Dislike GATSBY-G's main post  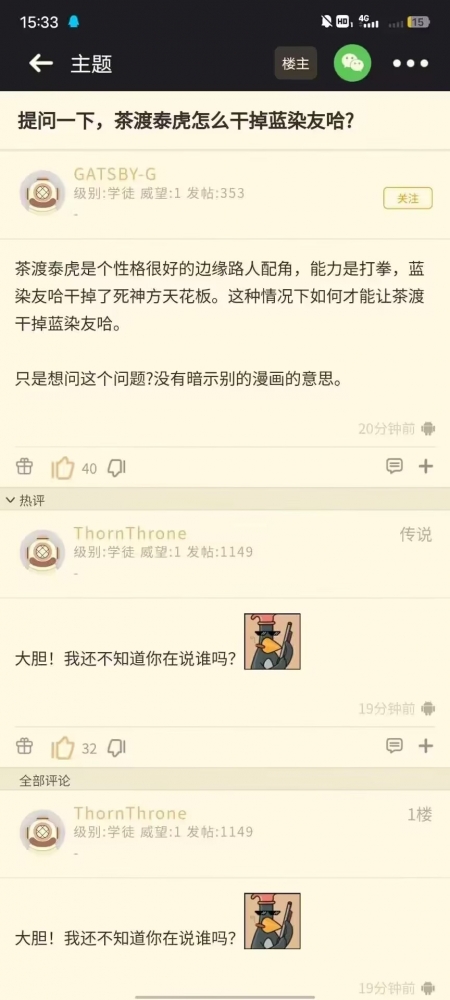tap(116, 467)
